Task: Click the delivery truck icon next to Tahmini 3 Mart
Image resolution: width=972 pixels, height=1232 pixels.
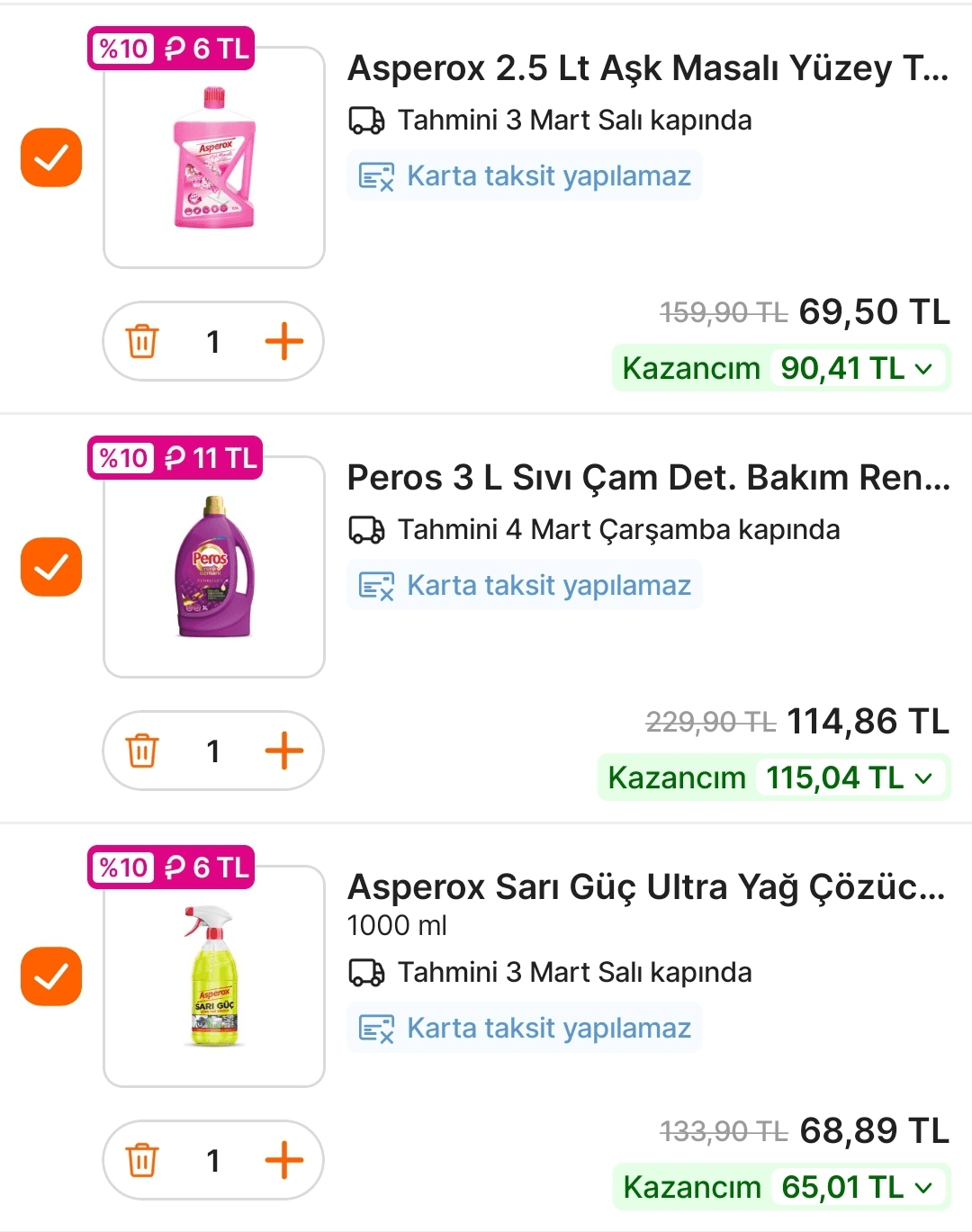Action: pos(368,119)
